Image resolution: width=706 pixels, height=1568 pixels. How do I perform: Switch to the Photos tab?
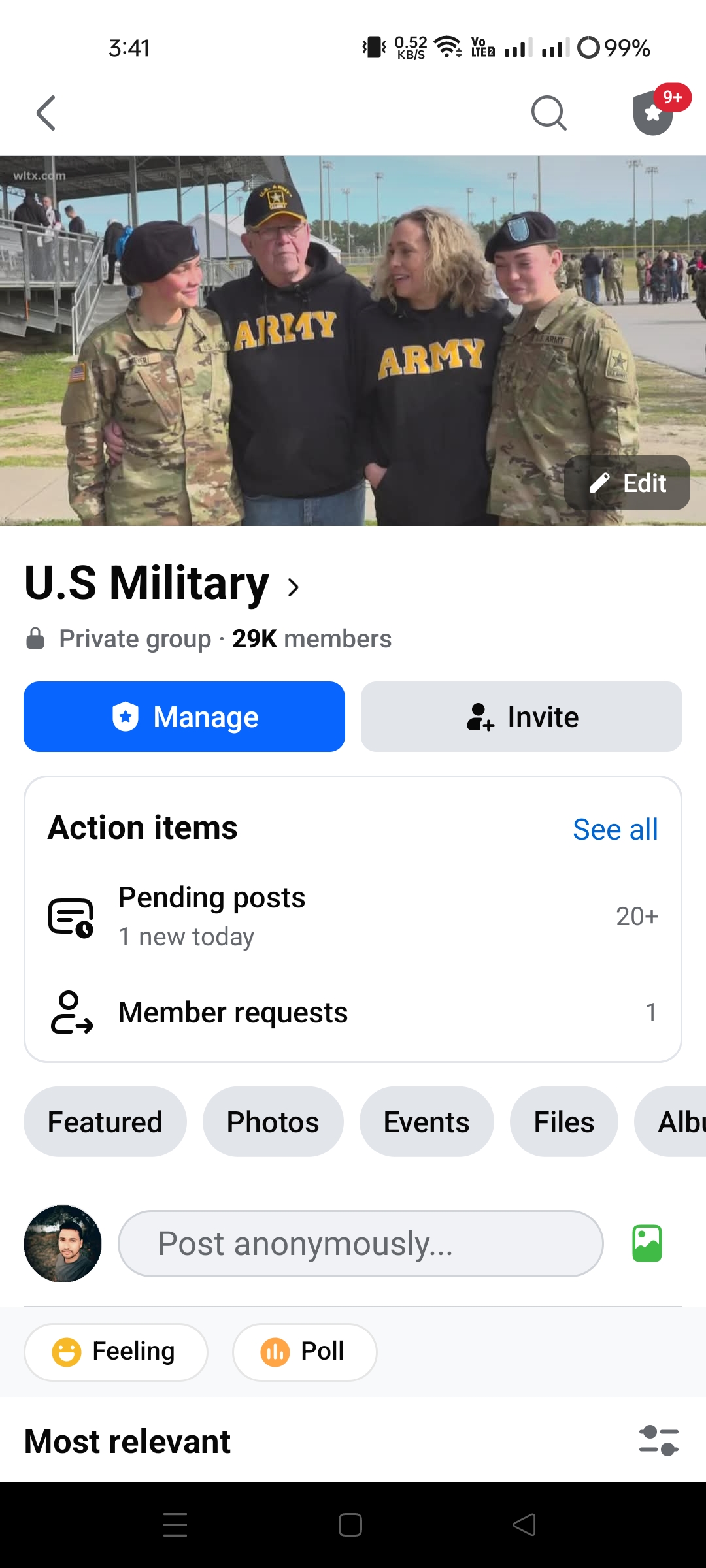click(x=273, y=1122)
